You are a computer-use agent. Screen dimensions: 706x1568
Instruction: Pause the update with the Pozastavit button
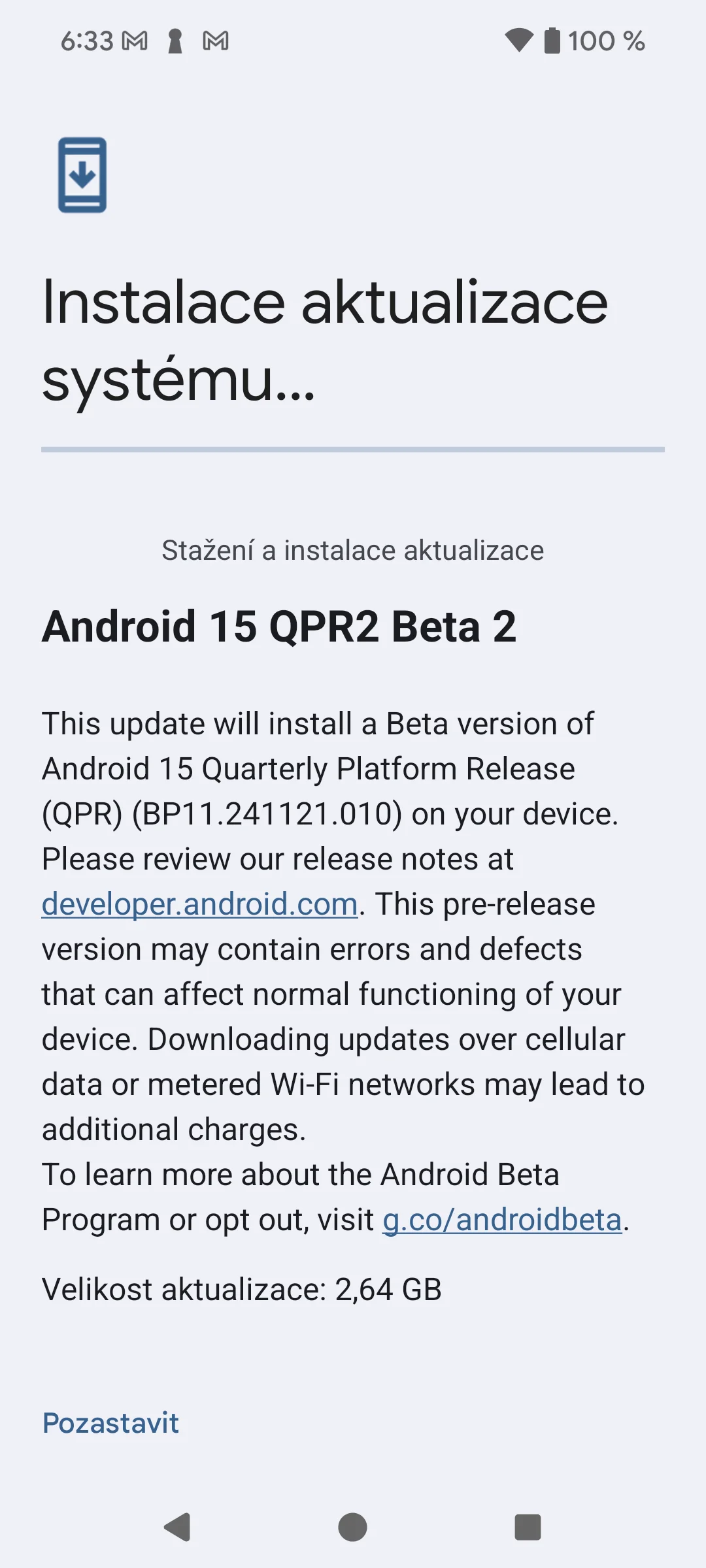coord(110,1423)
